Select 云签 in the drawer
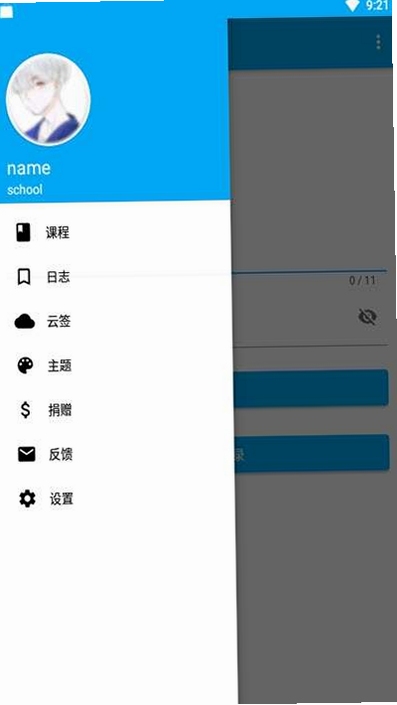The height and width of the screenshot is (705, 397). click(x=116, y=321)
